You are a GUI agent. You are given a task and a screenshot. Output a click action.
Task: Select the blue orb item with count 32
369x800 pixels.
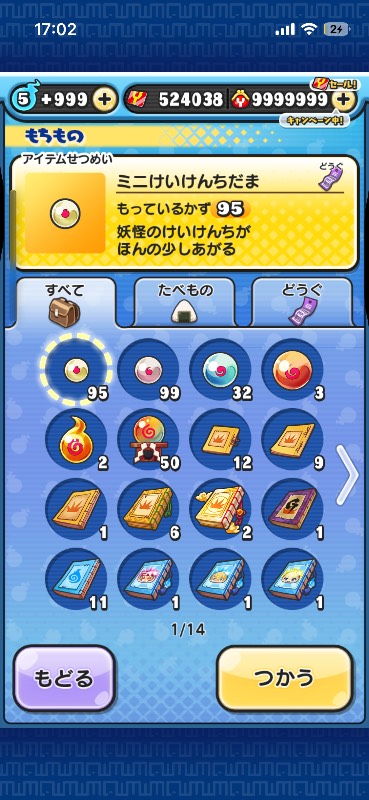[x=220, y=369]
